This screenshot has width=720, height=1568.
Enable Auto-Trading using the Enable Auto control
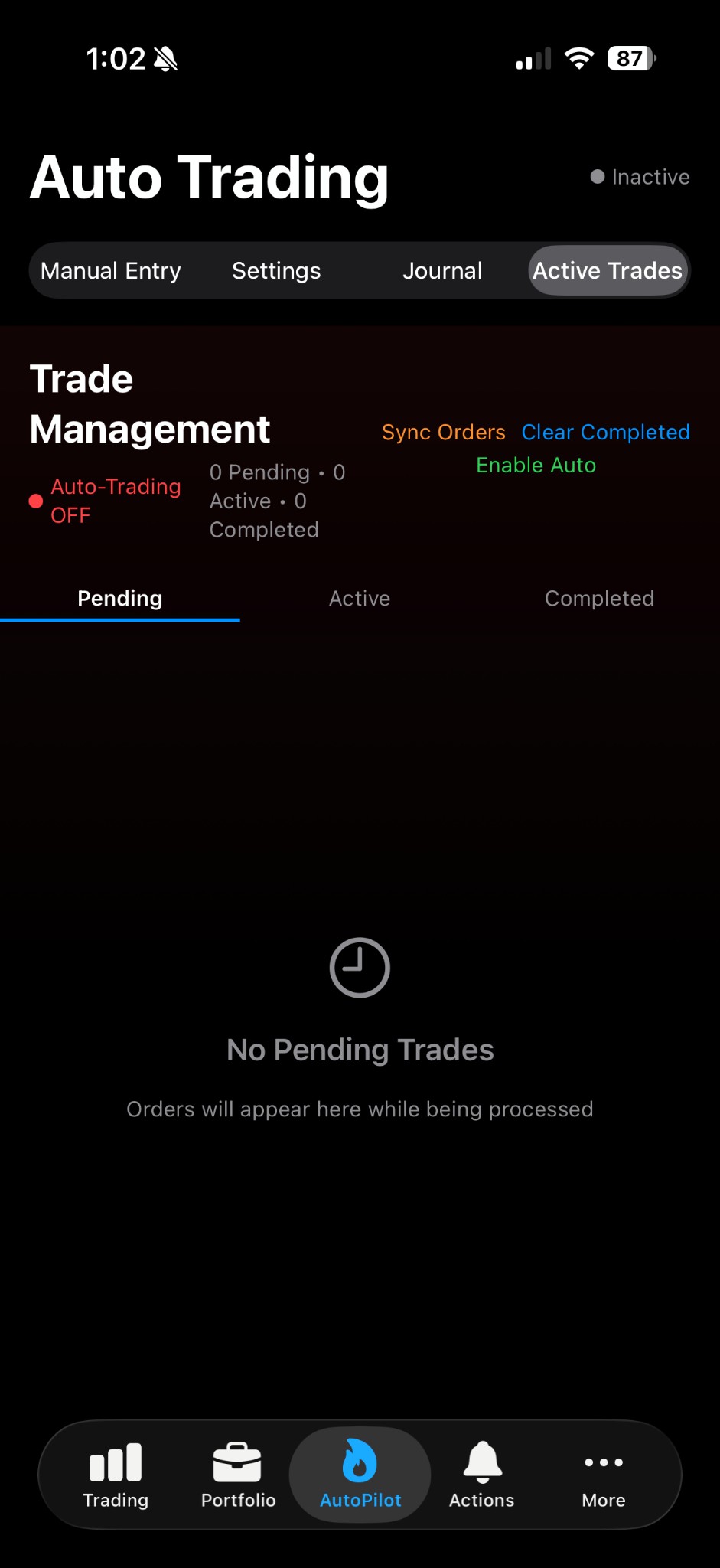coord(536,465)
